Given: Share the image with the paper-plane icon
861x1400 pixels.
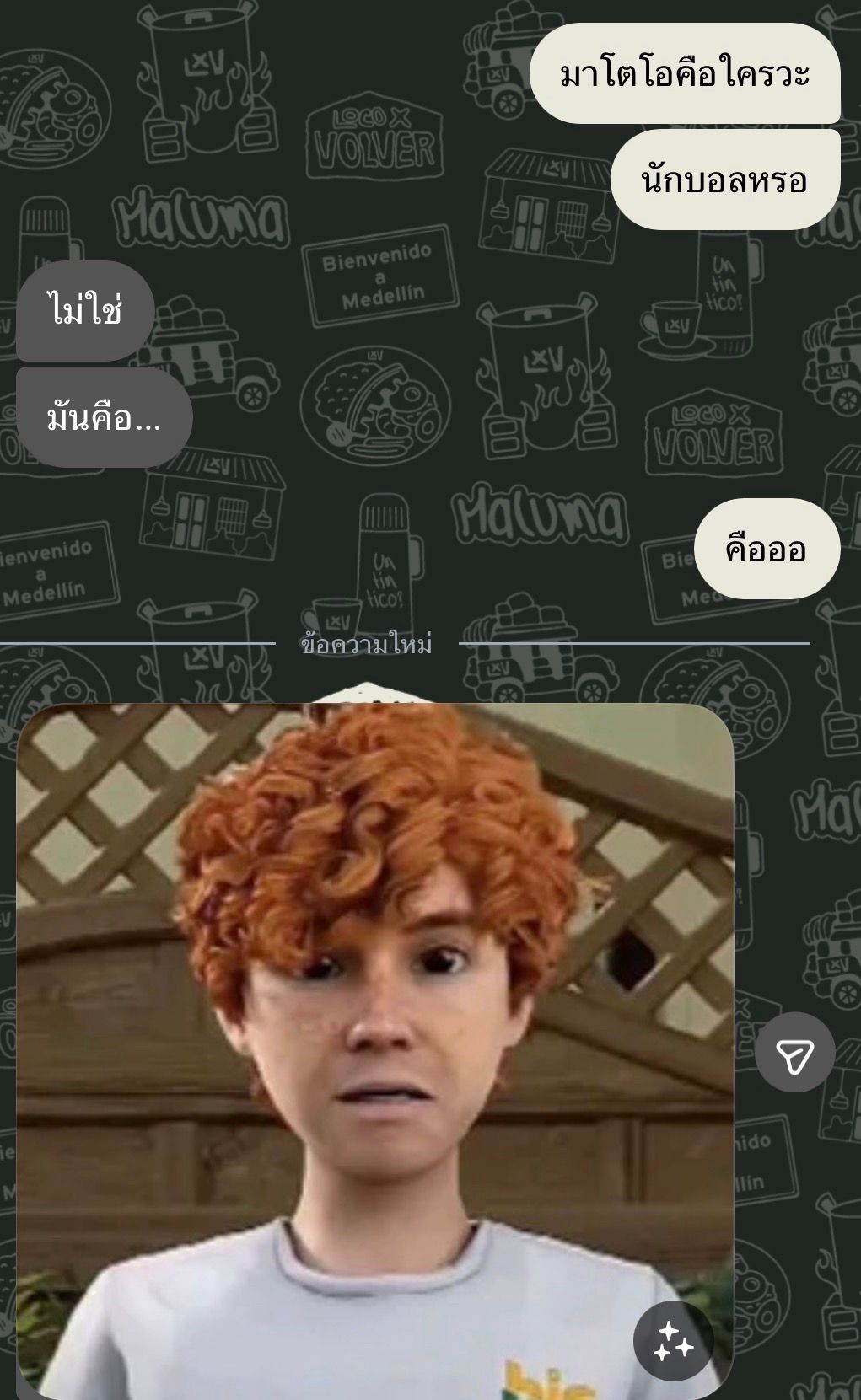Looking at the screenshot, I should point(794,1053).
